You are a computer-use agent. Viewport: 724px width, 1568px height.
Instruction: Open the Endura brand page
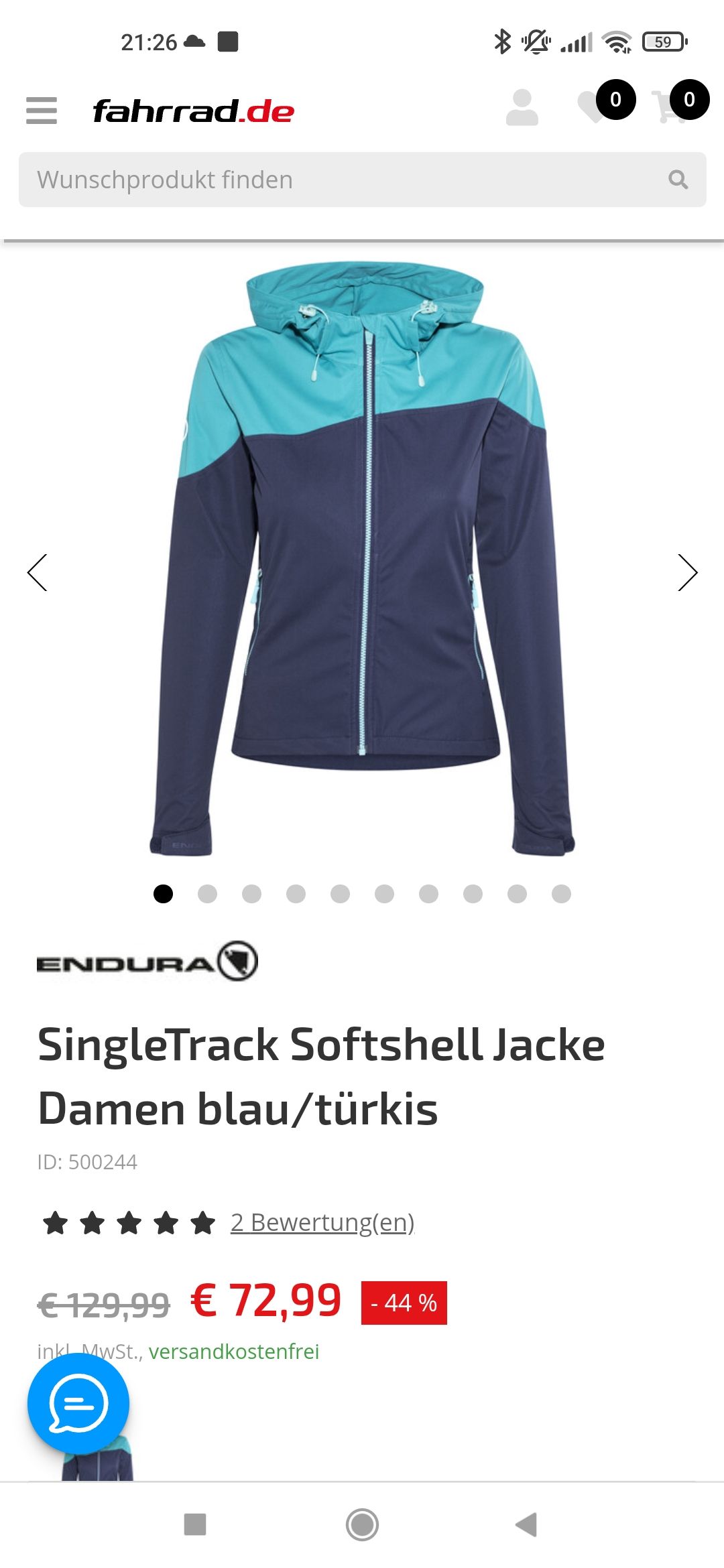tap(147, 962)
